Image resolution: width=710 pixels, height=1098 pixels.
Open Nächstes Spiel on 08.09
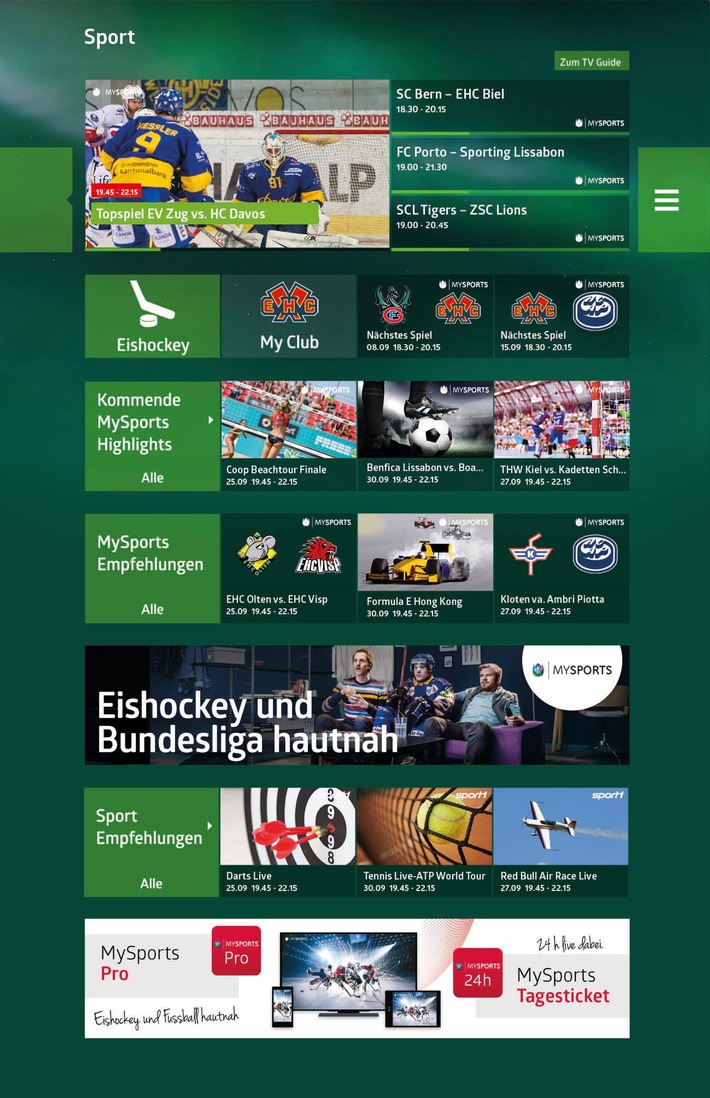425,316
